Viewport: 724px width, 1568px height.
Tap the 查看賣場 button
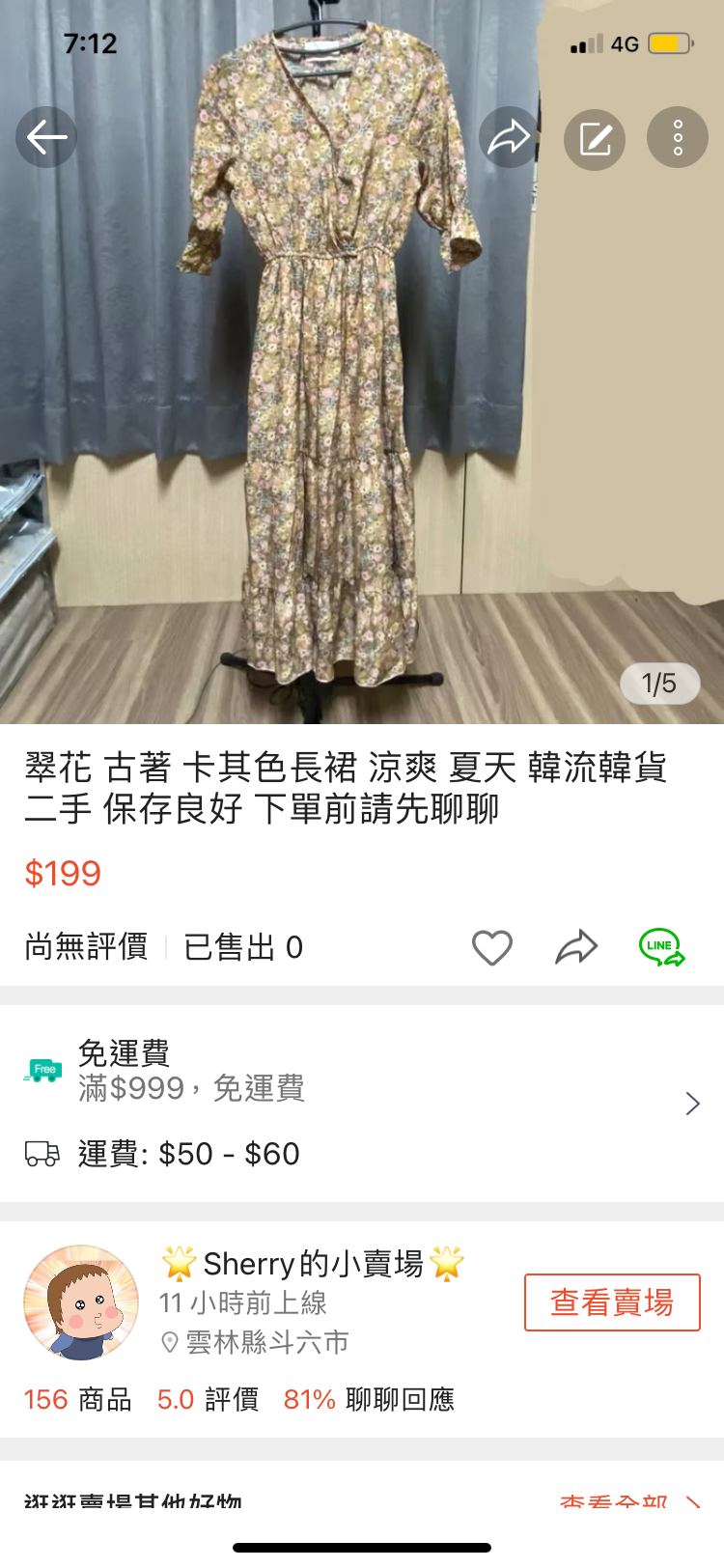click(x=612, y=1302)
